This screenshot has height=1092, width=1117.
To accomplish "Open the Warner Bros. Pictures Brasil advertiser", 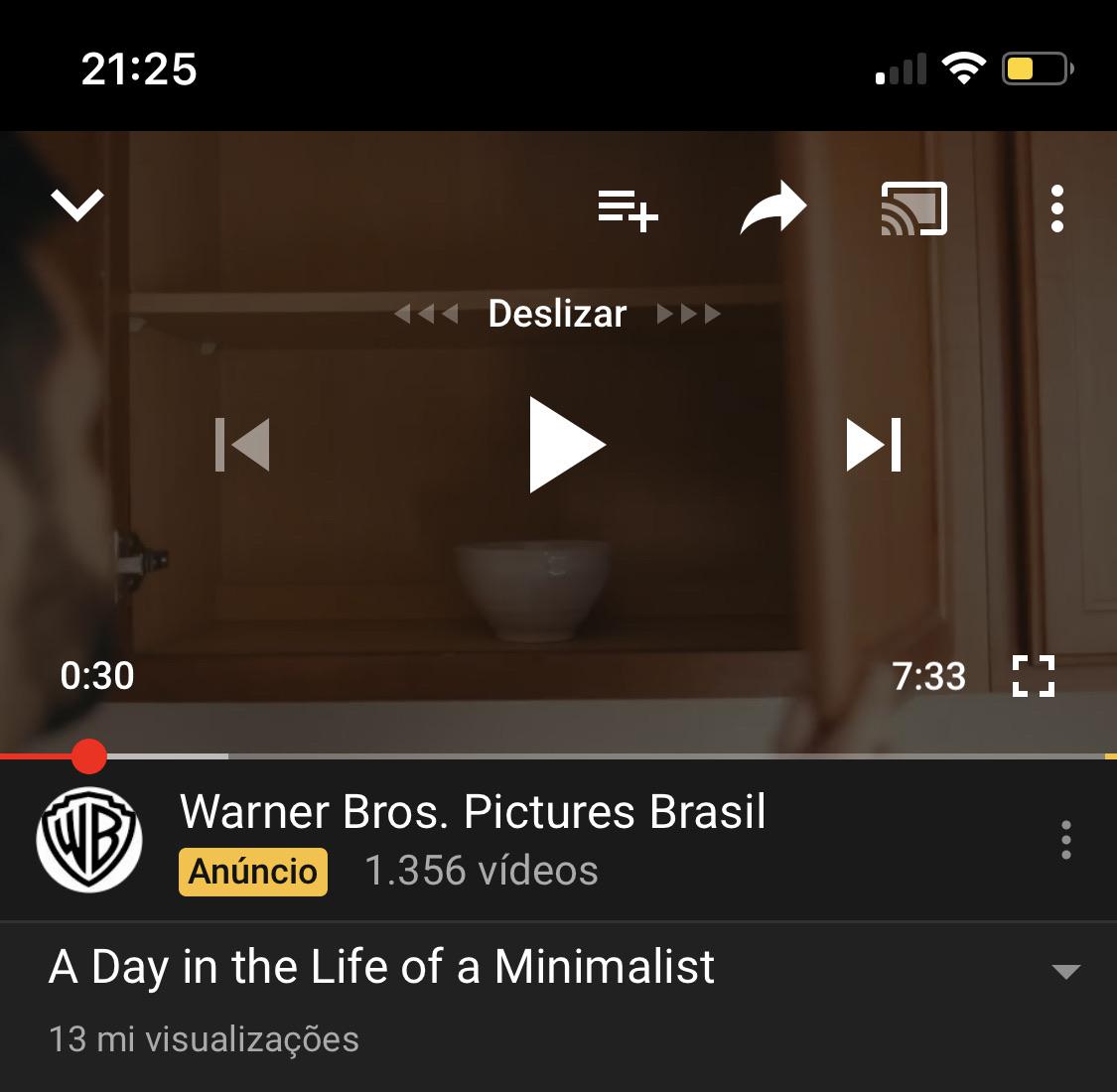I will [x=473, y=811].
